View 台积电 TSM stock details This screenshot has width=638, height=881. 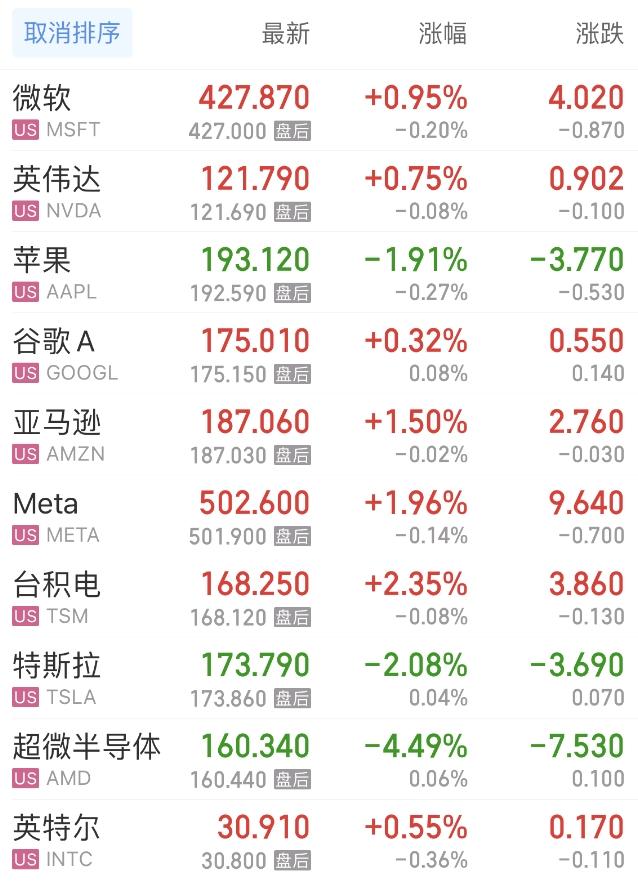click(319, 597)
